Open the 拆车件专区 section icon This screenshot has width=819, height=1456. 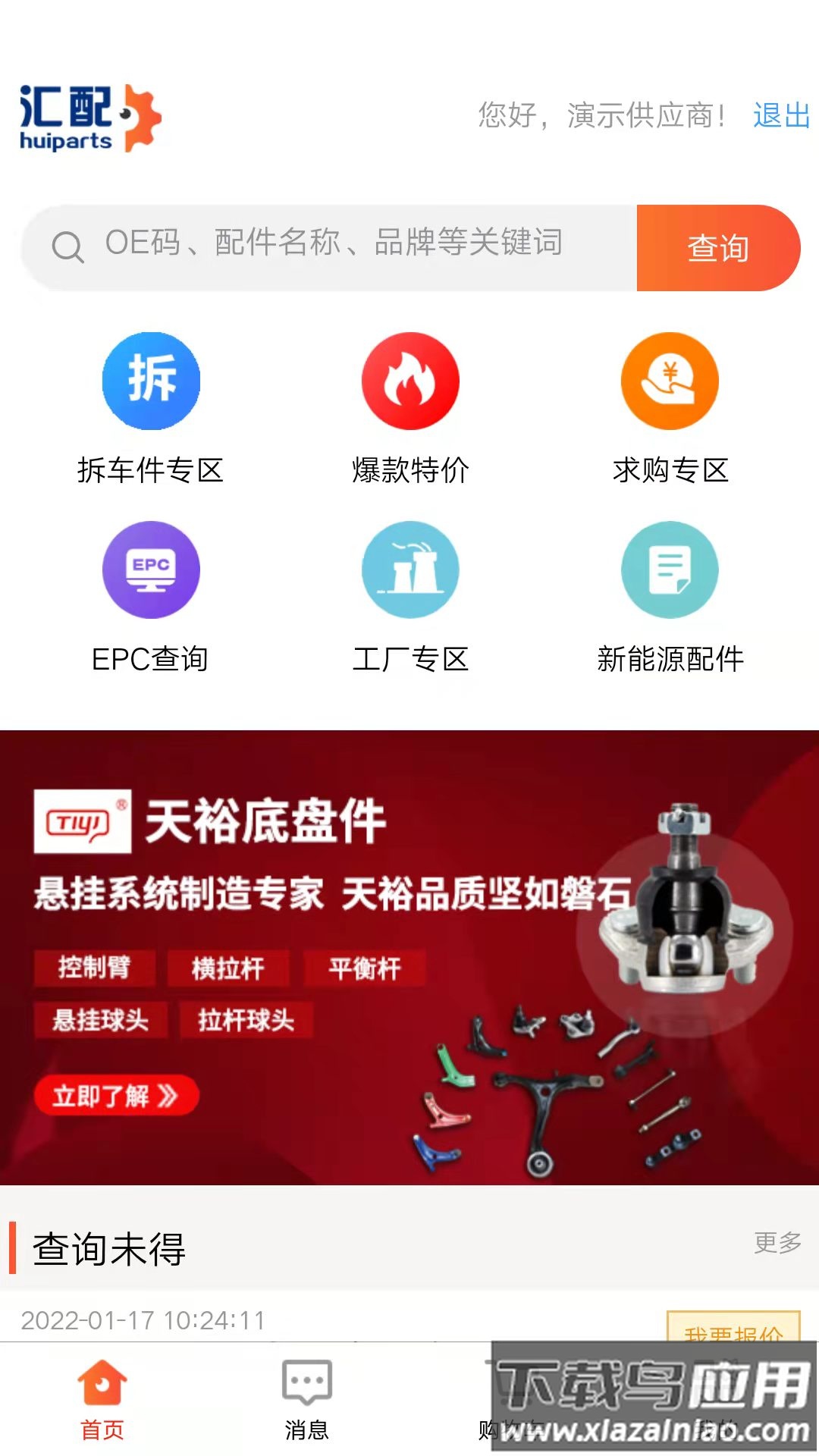[150, 381]
